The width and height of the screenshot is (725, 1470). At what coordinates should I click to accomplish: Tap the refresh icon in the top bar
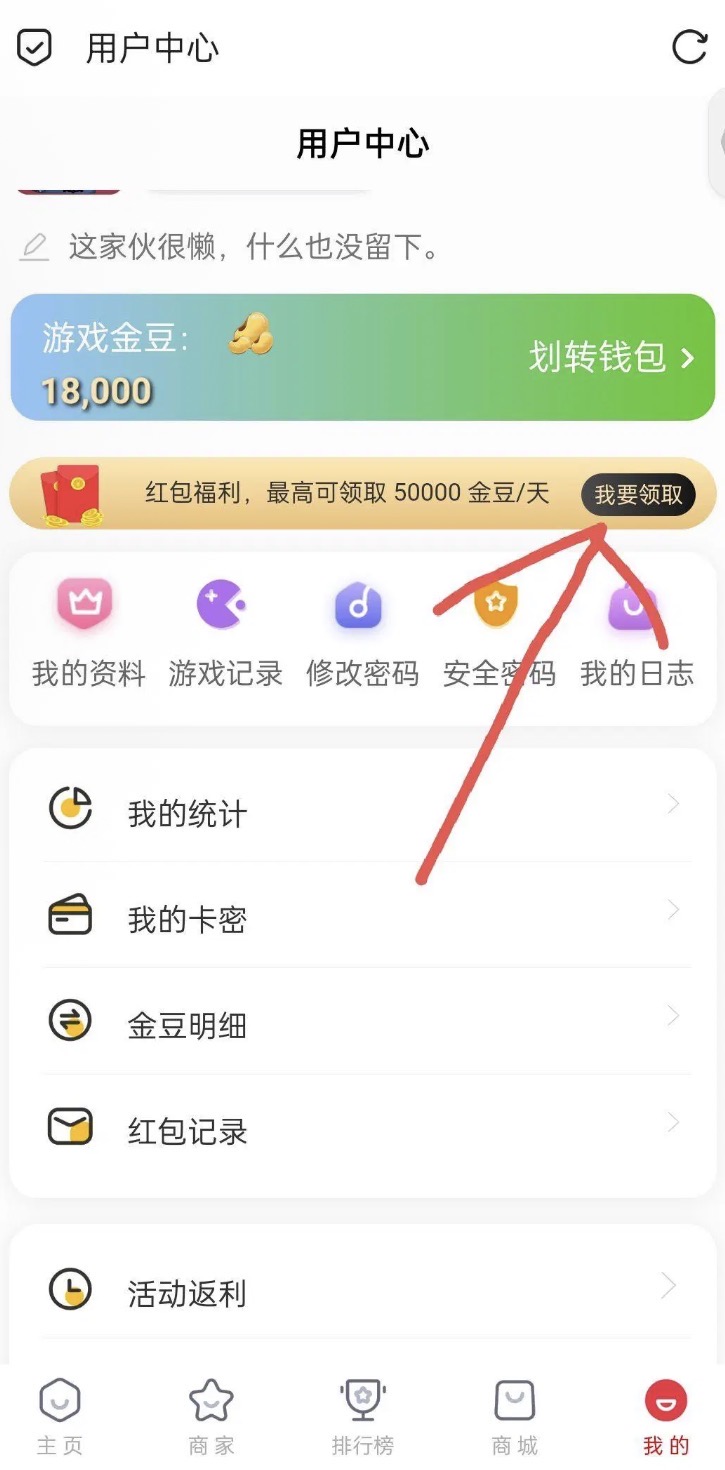pos(689,47)
